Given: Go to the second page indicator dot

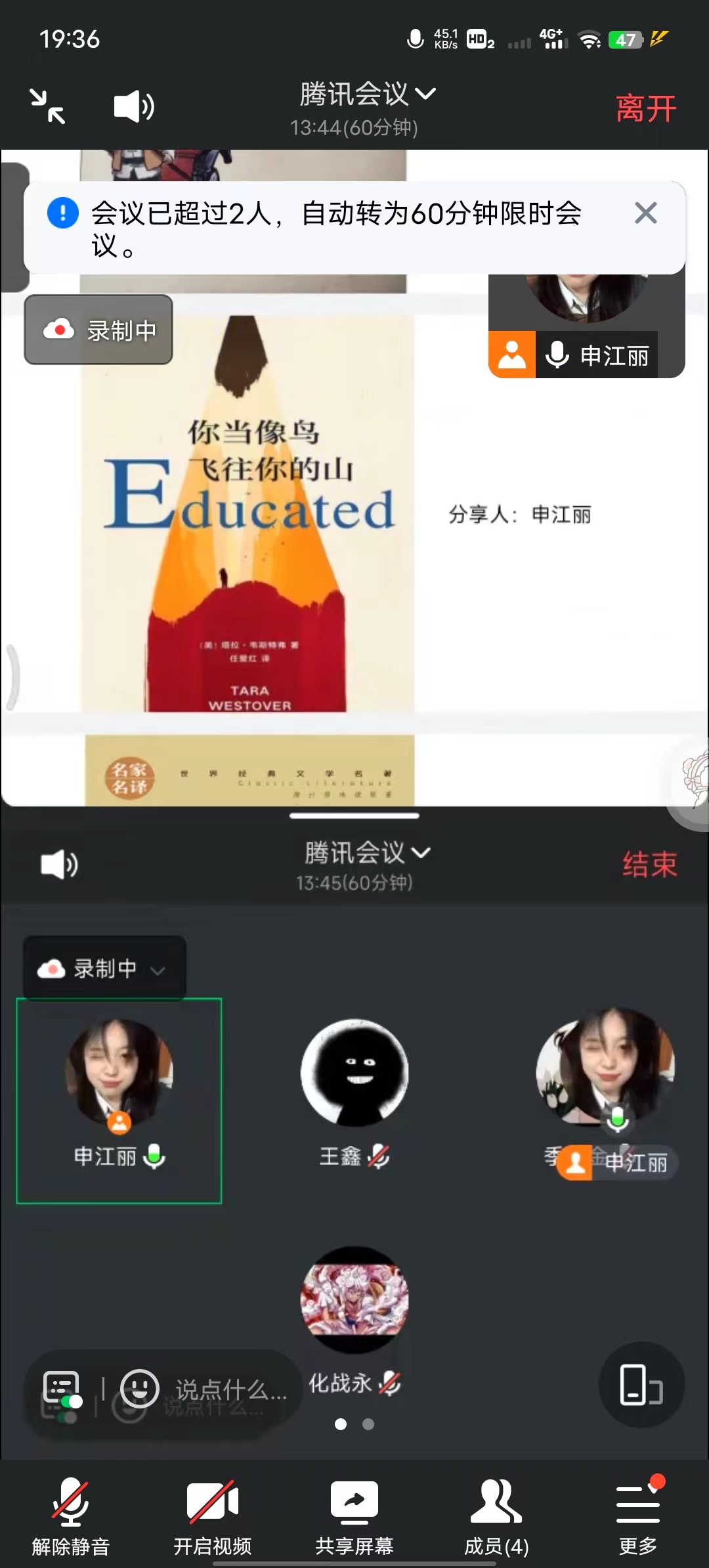Looking at the screenshot, I should (x=368, y=1424).
